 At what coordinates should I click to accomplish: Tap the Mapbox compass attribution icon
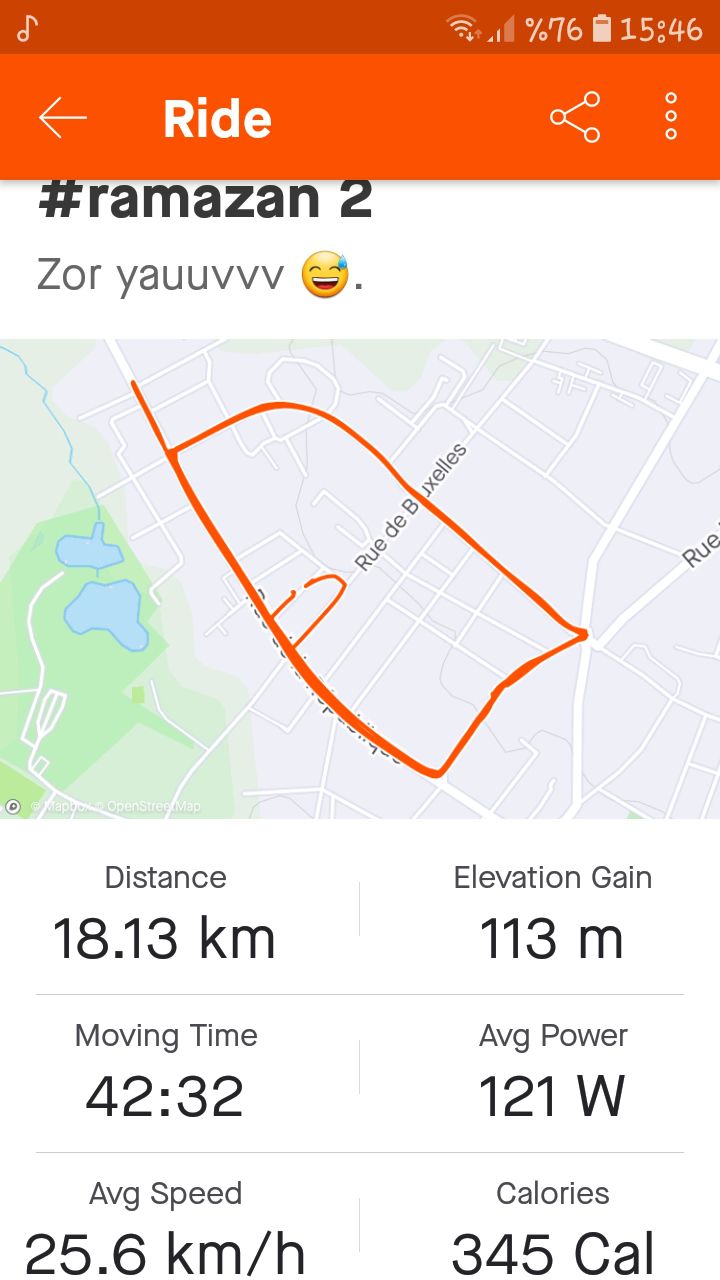click(12, 807)
